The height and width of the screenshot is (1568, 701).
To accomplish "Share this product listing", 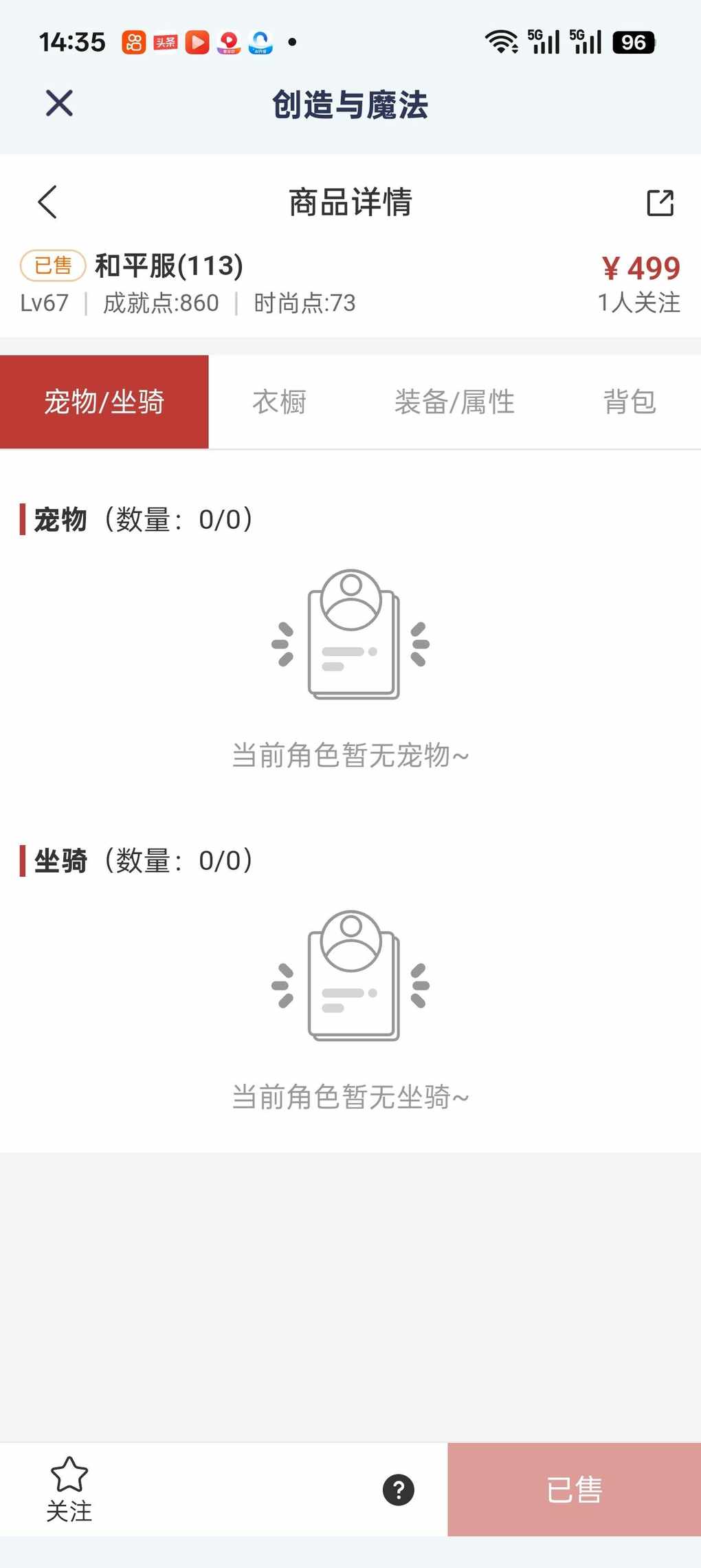I will click(660, 203).
